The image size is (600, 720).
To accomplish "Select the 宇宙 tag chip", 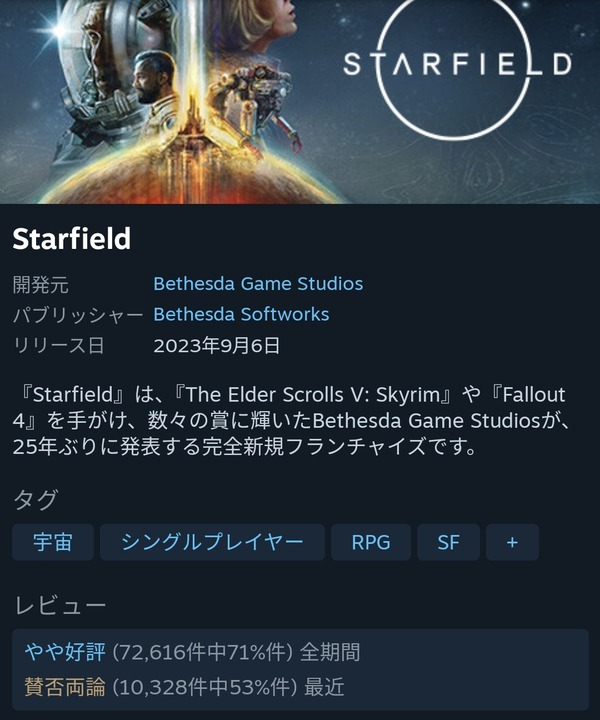I will (x=53, y=542).
